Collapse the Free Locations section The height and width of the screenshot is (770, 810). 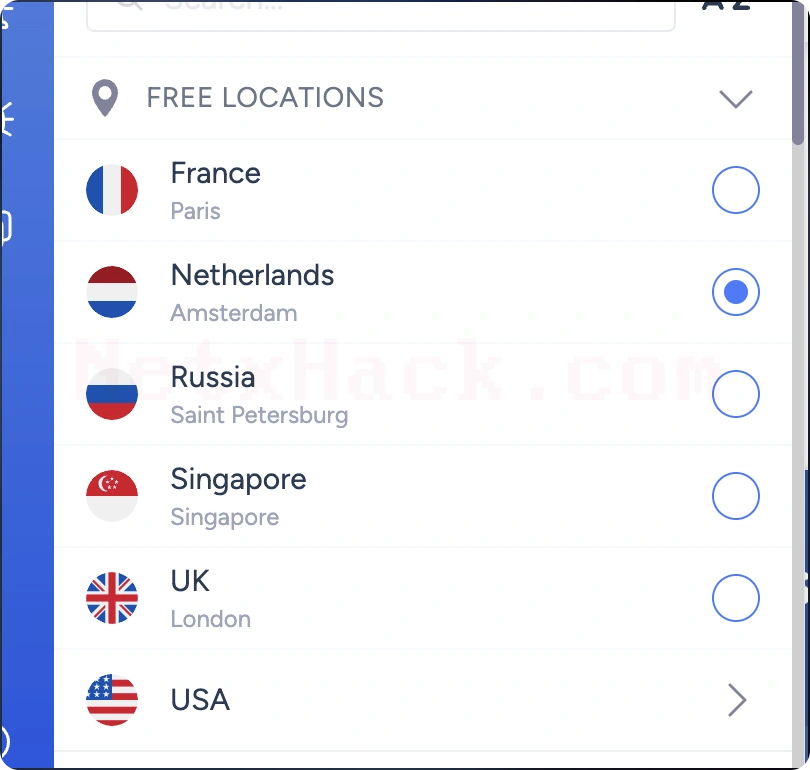pyautogui.click(x=735, y=98)
